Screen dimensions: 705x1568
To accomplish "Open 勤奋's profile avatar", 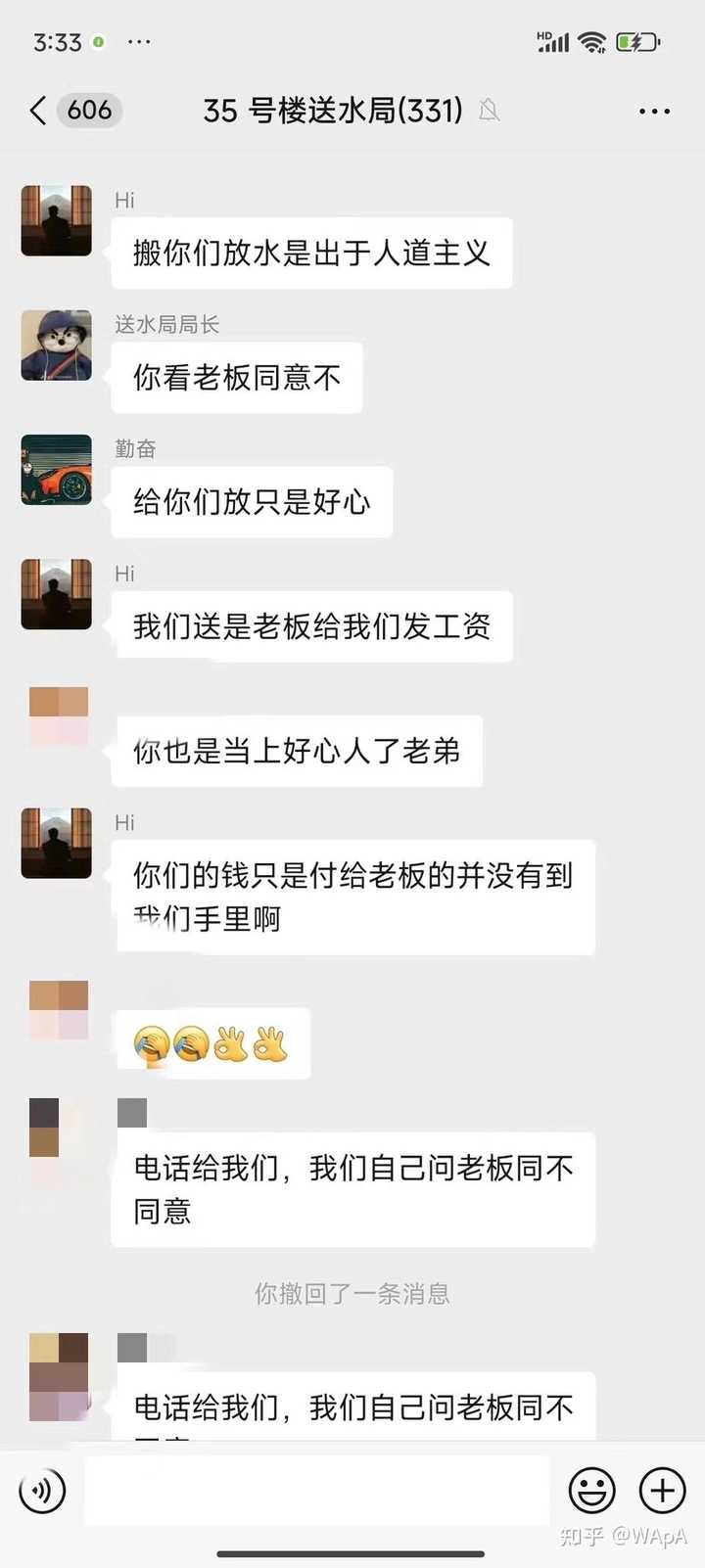I will pyautogui.click(x=57, y=470).
